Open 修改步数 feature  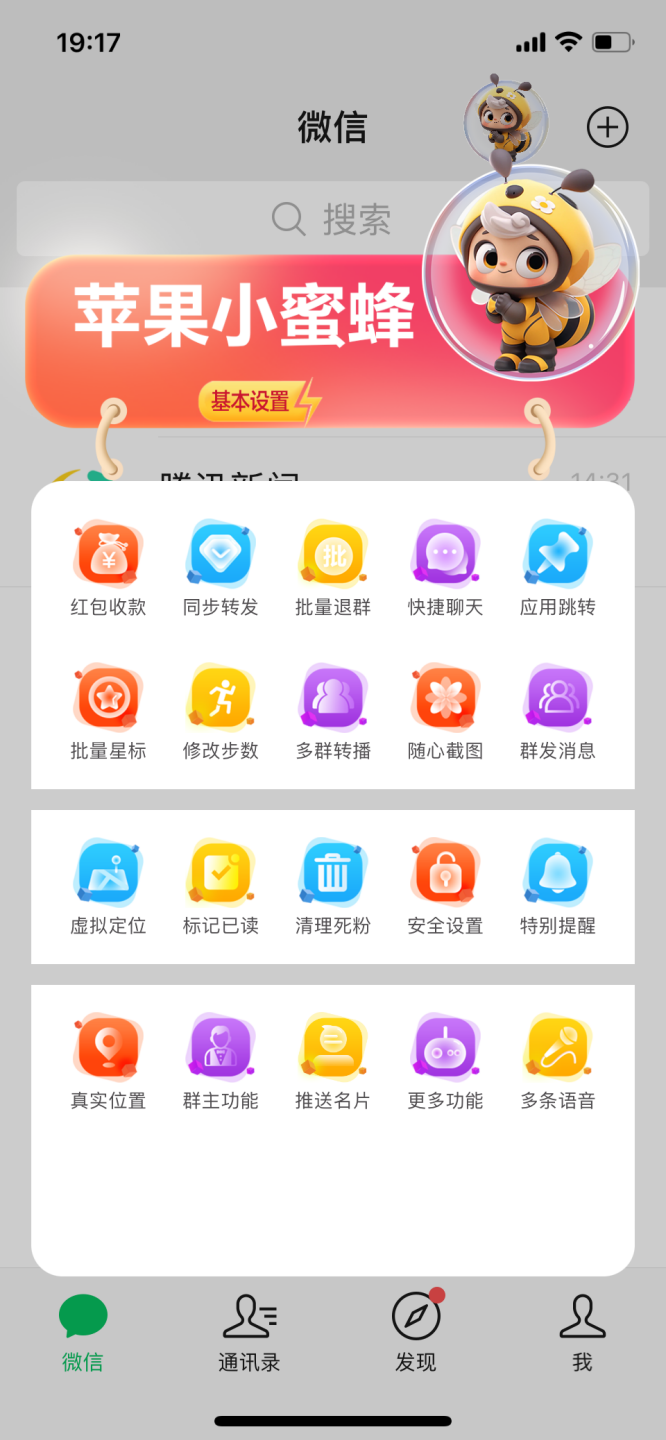point(220,698)
